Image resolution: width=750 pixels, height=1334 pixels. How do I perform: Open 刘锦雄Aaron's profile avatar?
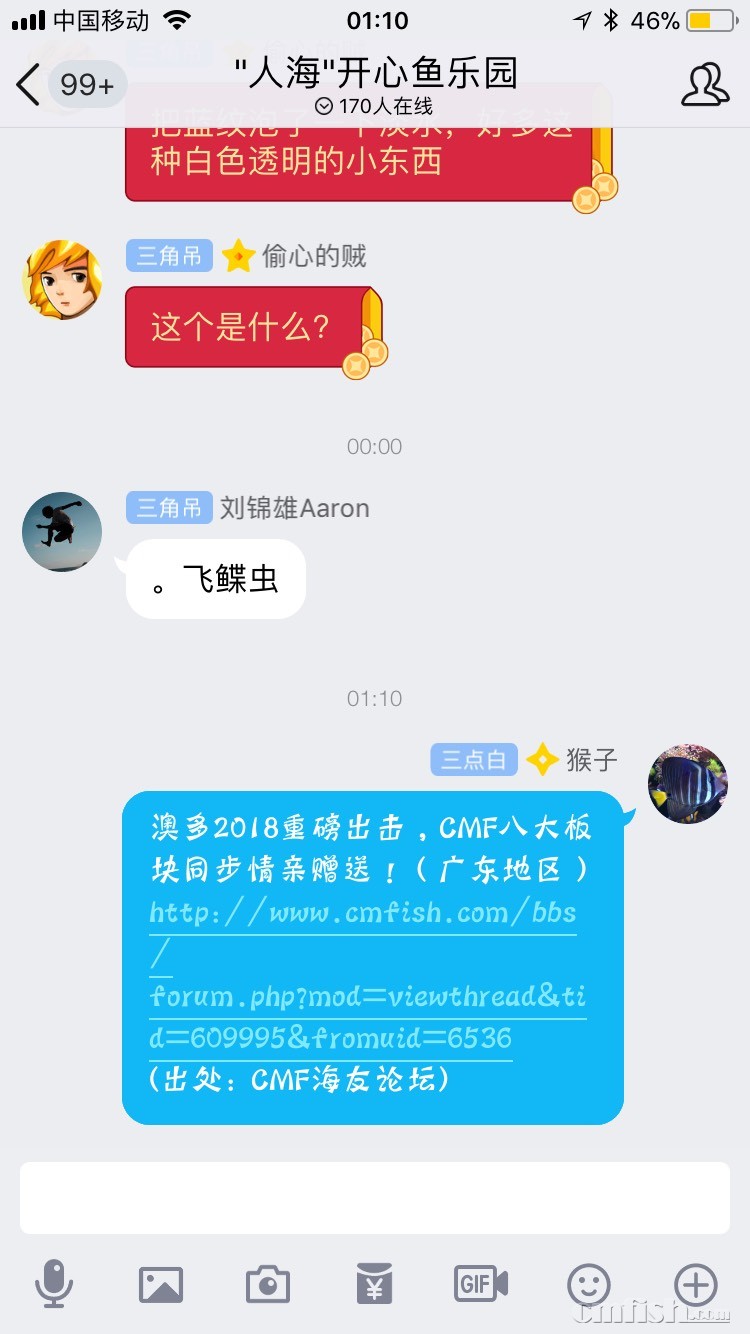click(x=62, y=531)
